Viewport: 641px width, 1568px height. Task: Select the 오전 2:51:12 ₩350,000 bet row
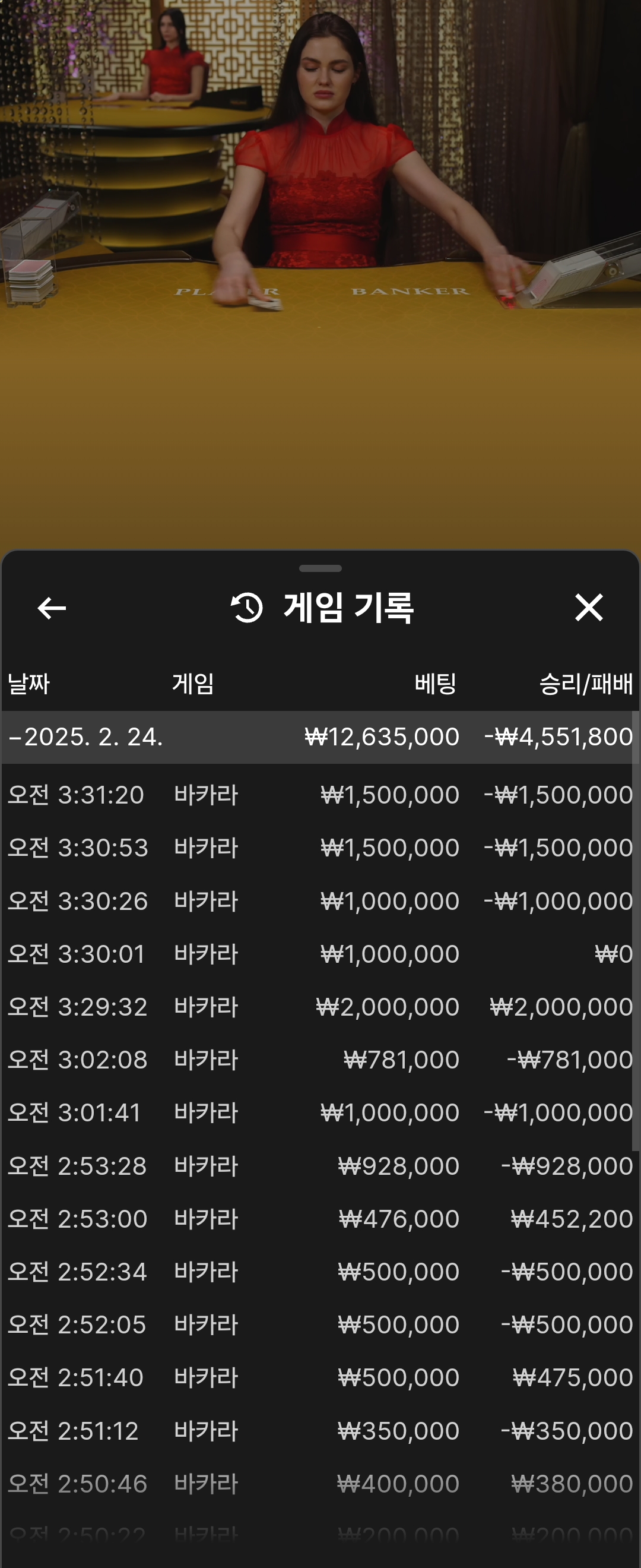(320, 1430)
